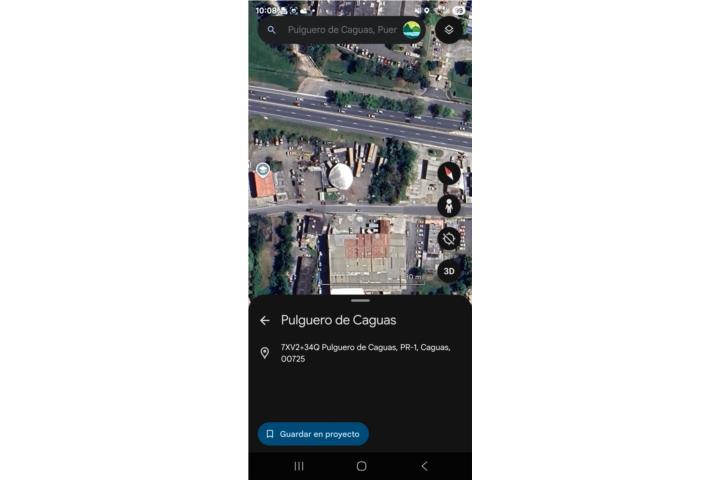The image size is (720, 480).
Task: Open the system recent apps button
Action: click(x=299, y=466)
